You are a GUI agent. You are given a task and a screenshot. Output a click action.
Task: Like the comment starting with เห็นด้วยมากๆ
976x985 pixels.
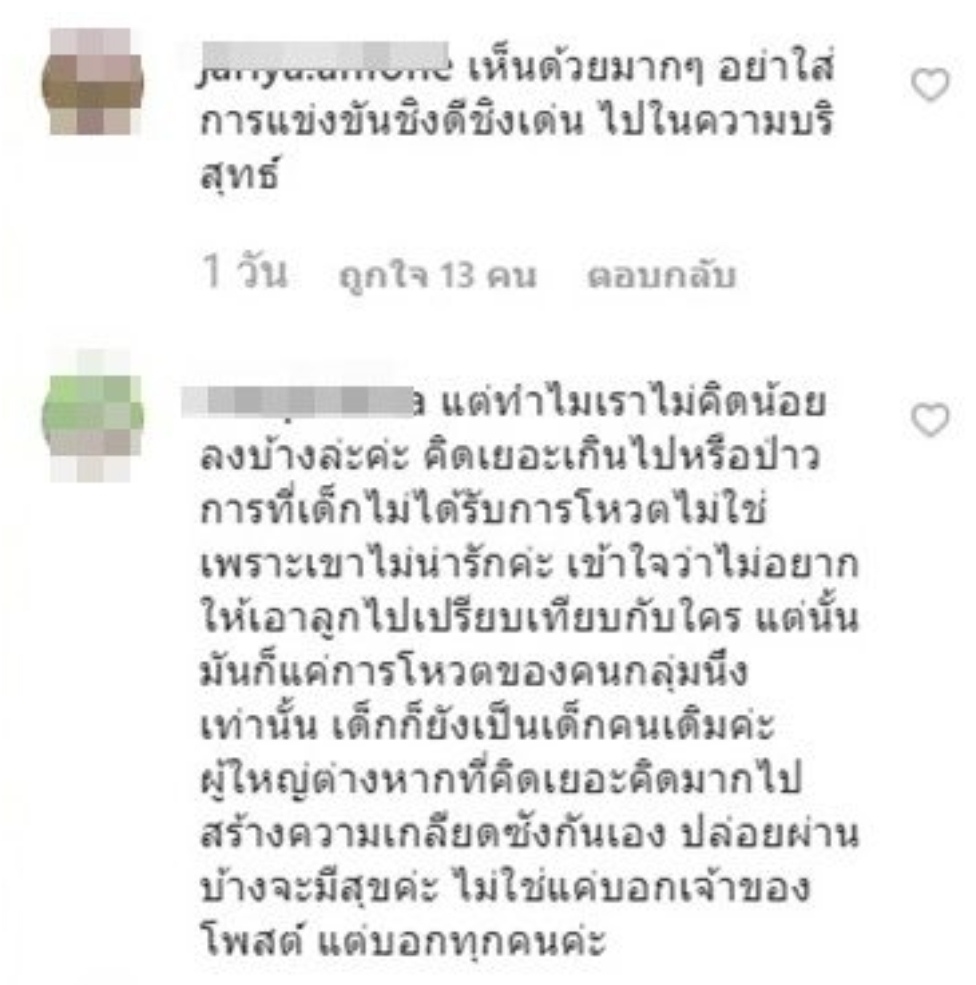pyautogui.click(x=931, y=88)
